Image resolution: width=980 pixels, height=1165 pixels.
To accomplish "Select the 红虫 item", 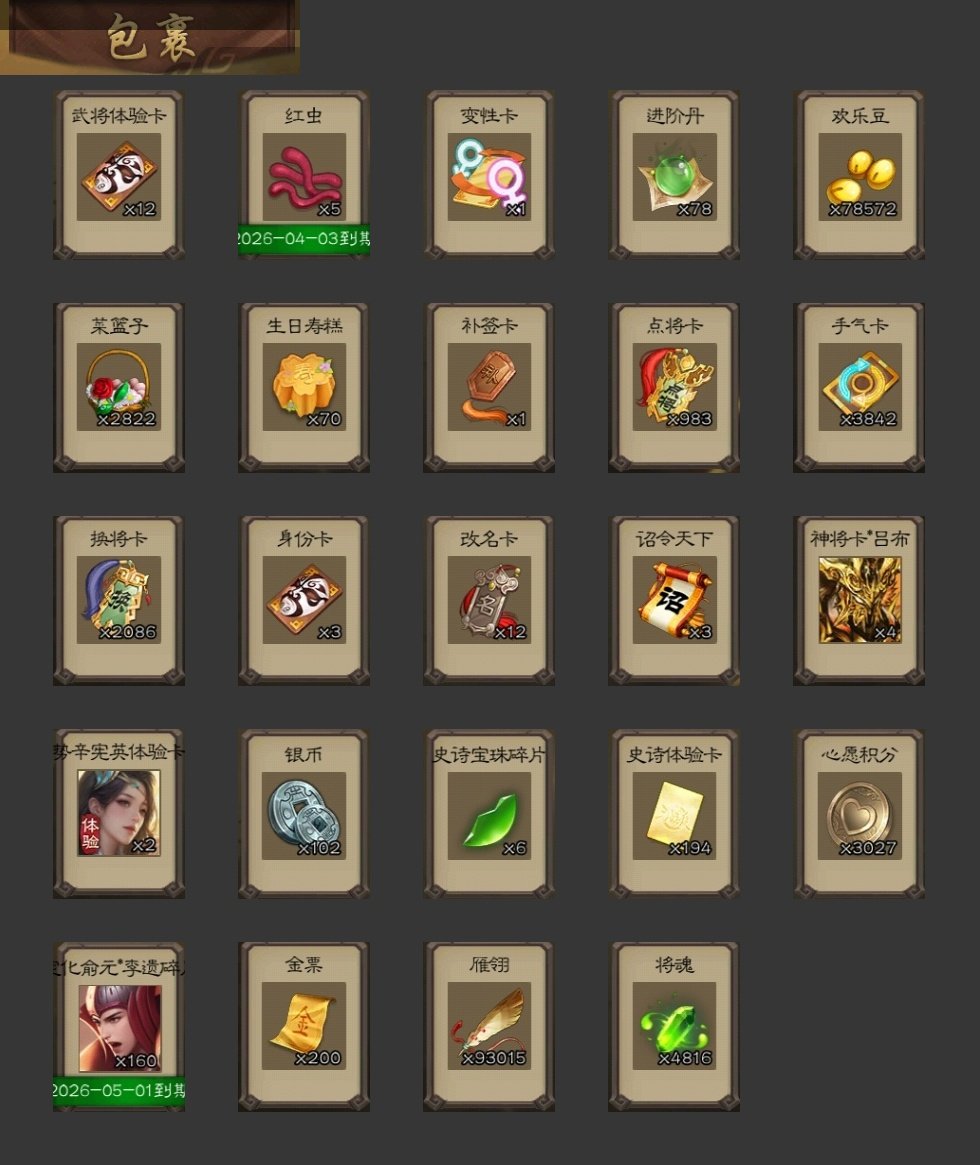I will point(304,176).
